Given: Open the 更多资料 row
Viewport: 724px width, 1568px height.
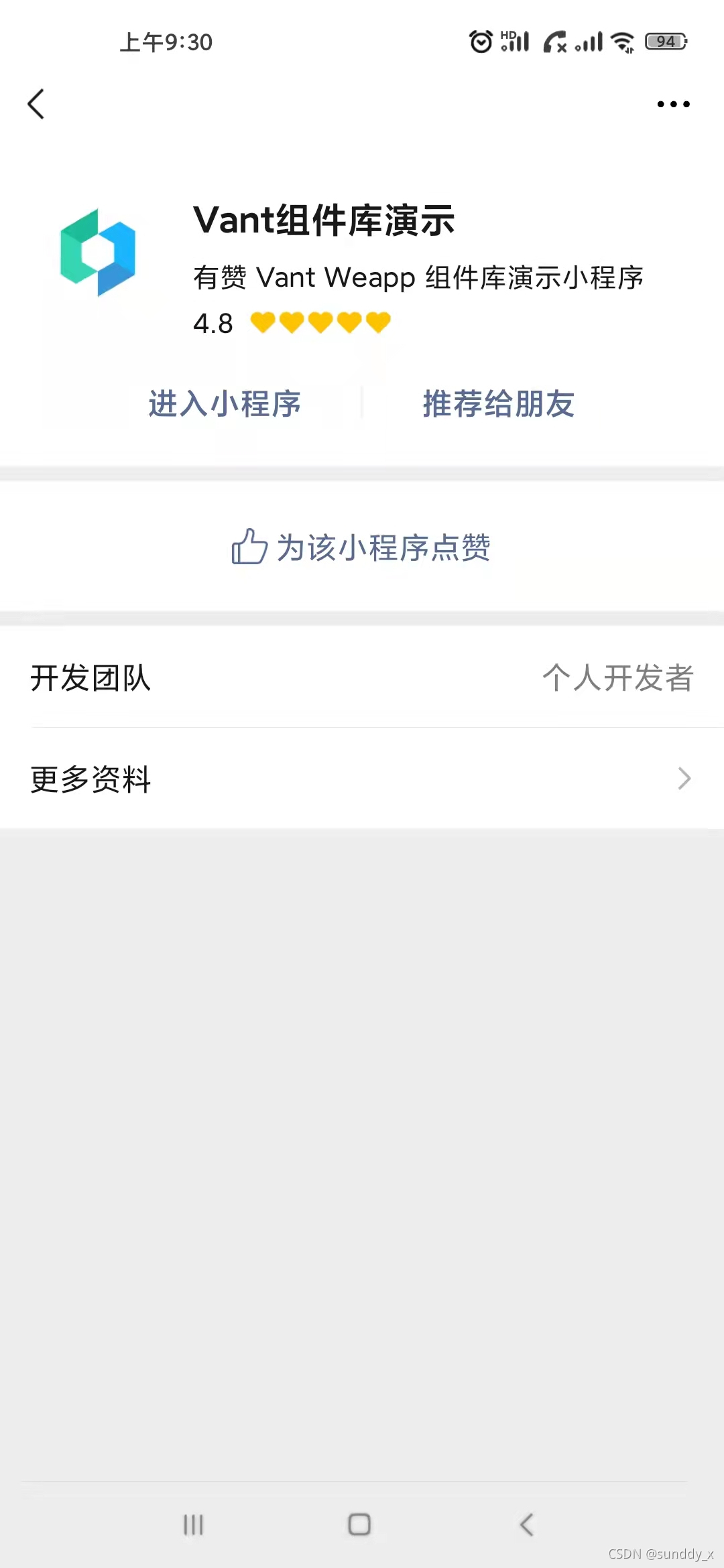Looking at the screenshot, I should [362, 779].
